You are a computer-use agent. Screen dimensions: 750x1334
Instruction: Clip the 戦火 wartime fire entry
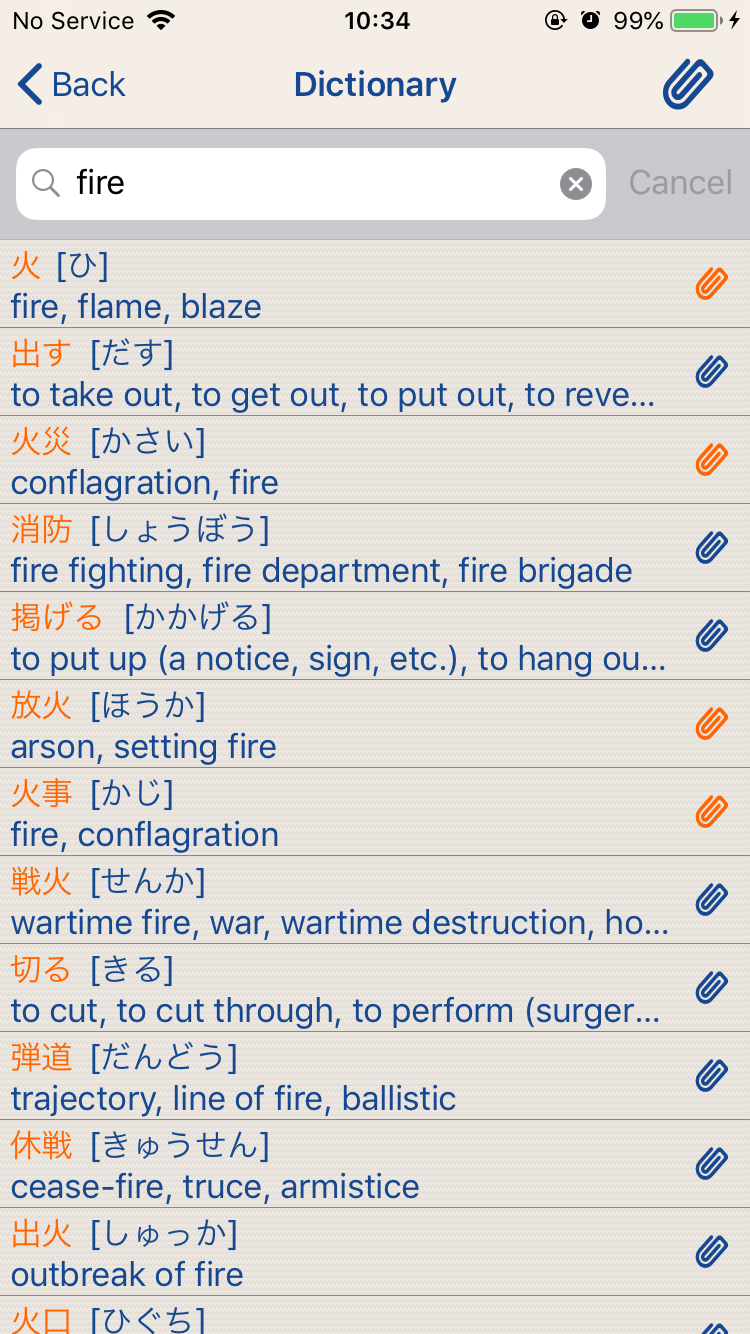click(x=711, y=900)
